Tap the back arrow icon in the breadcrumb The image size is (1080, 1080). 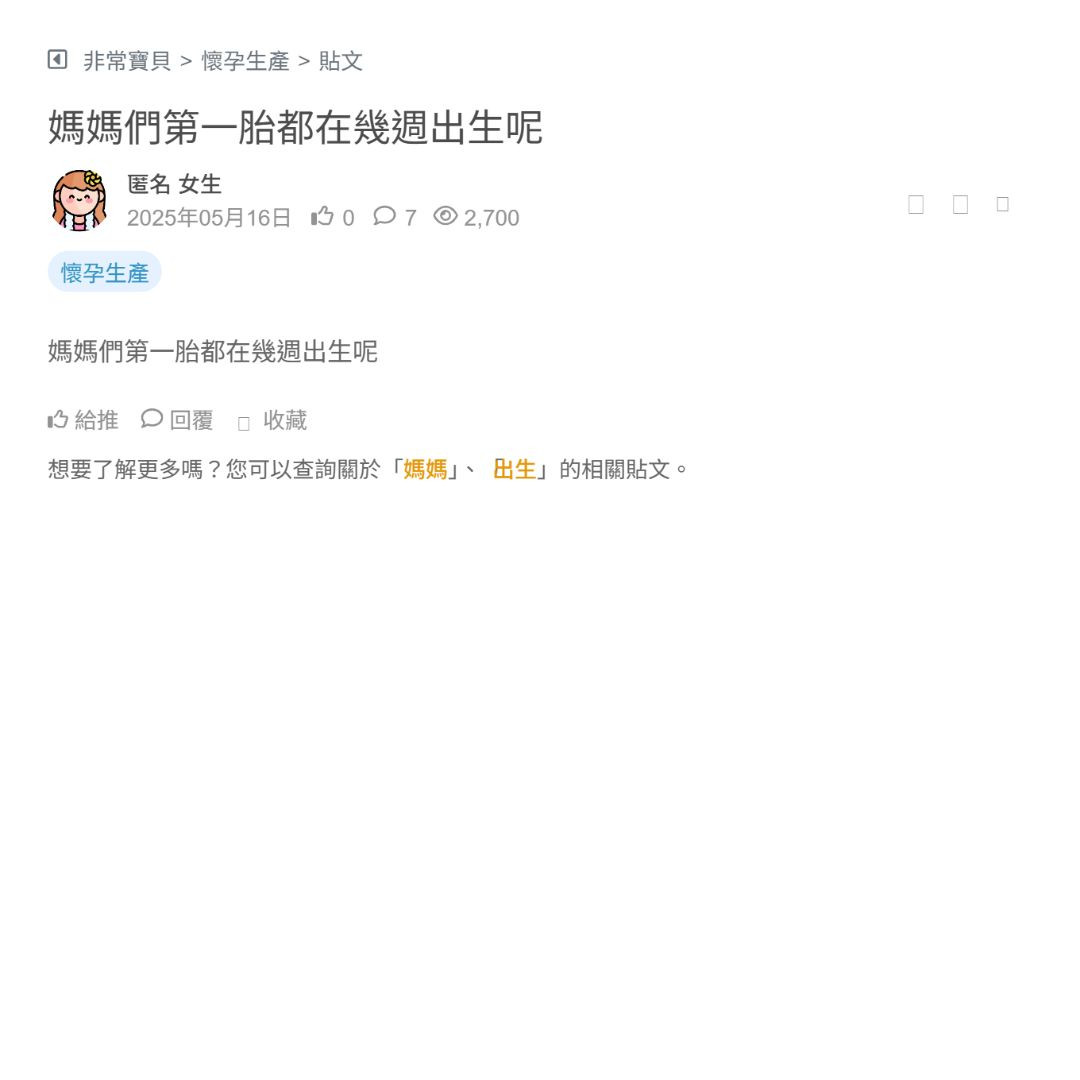click(x=57, y=60)
